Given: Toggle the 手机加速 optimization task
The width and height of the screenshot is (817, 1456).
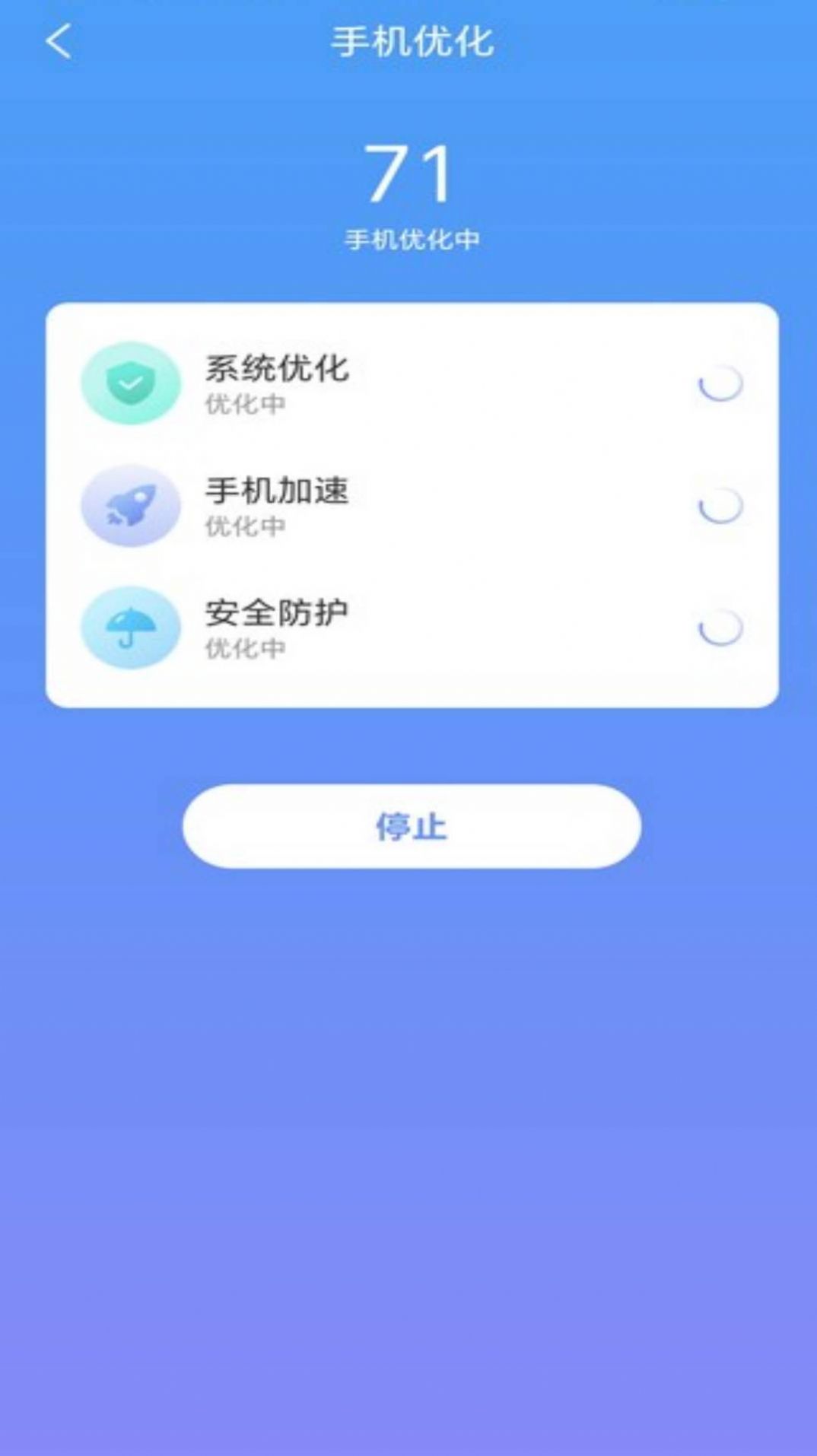Looking at the screenshot, I should 411,505.
